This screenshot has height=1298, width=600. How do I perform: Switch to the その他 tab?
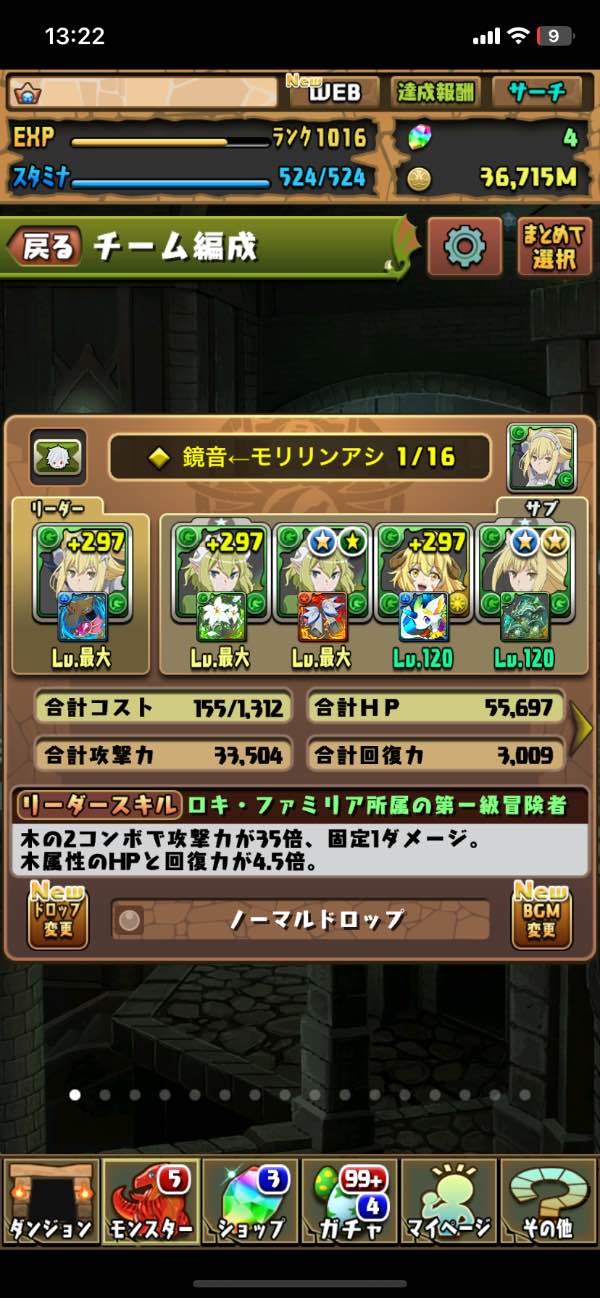click(549, 1201)
